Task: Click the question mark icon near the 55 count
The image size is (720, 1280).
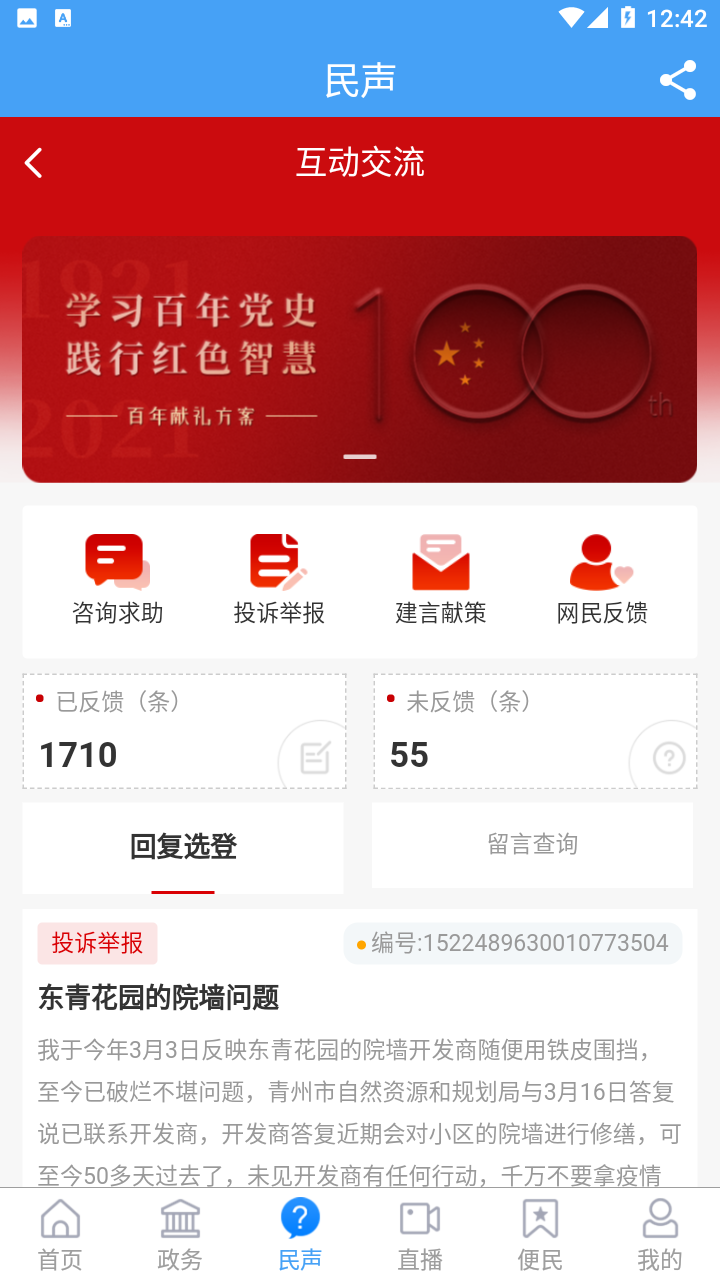Action: [667, 757]
